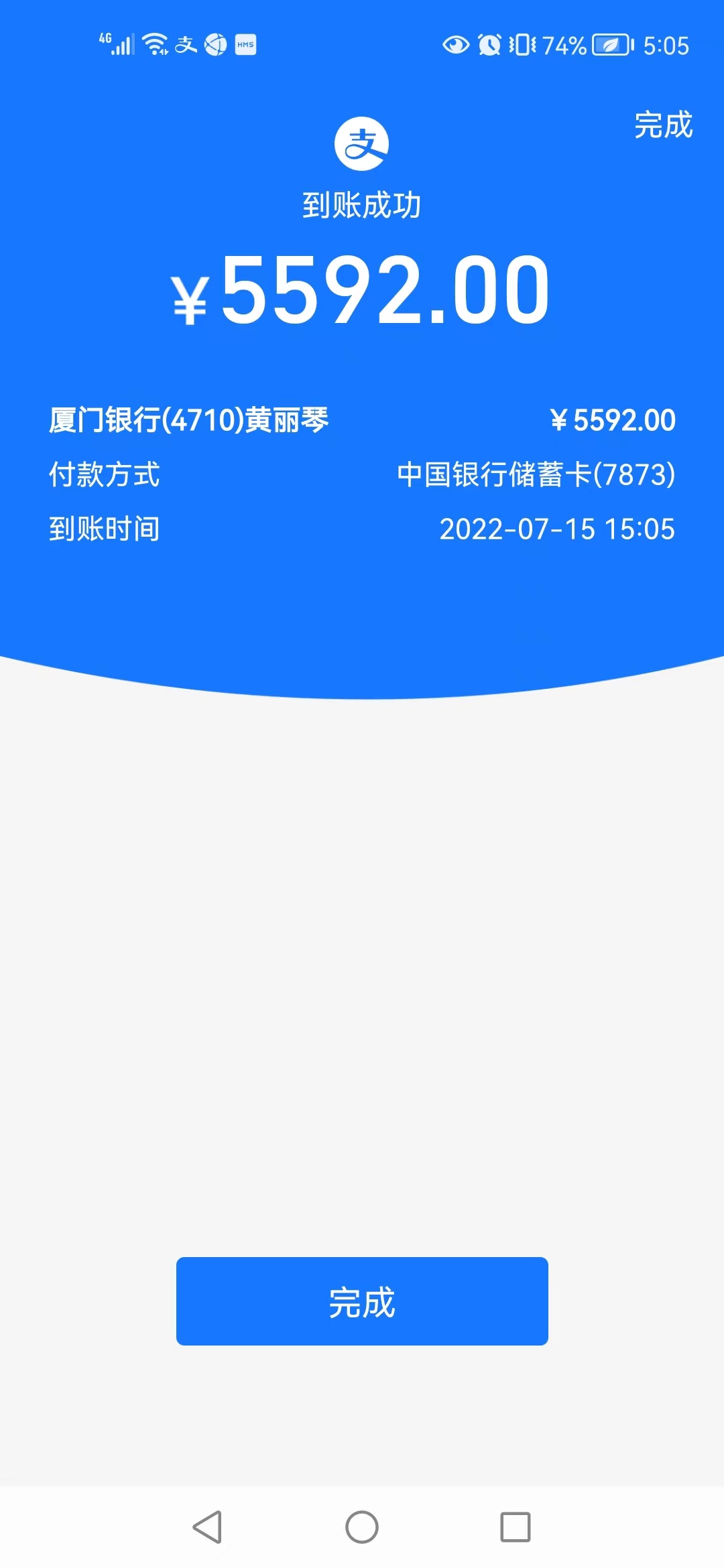This screenshot has width=724, height=1568.
Task: Go to the home screen
Action: pyautogui.click(x=362, y=1527)
